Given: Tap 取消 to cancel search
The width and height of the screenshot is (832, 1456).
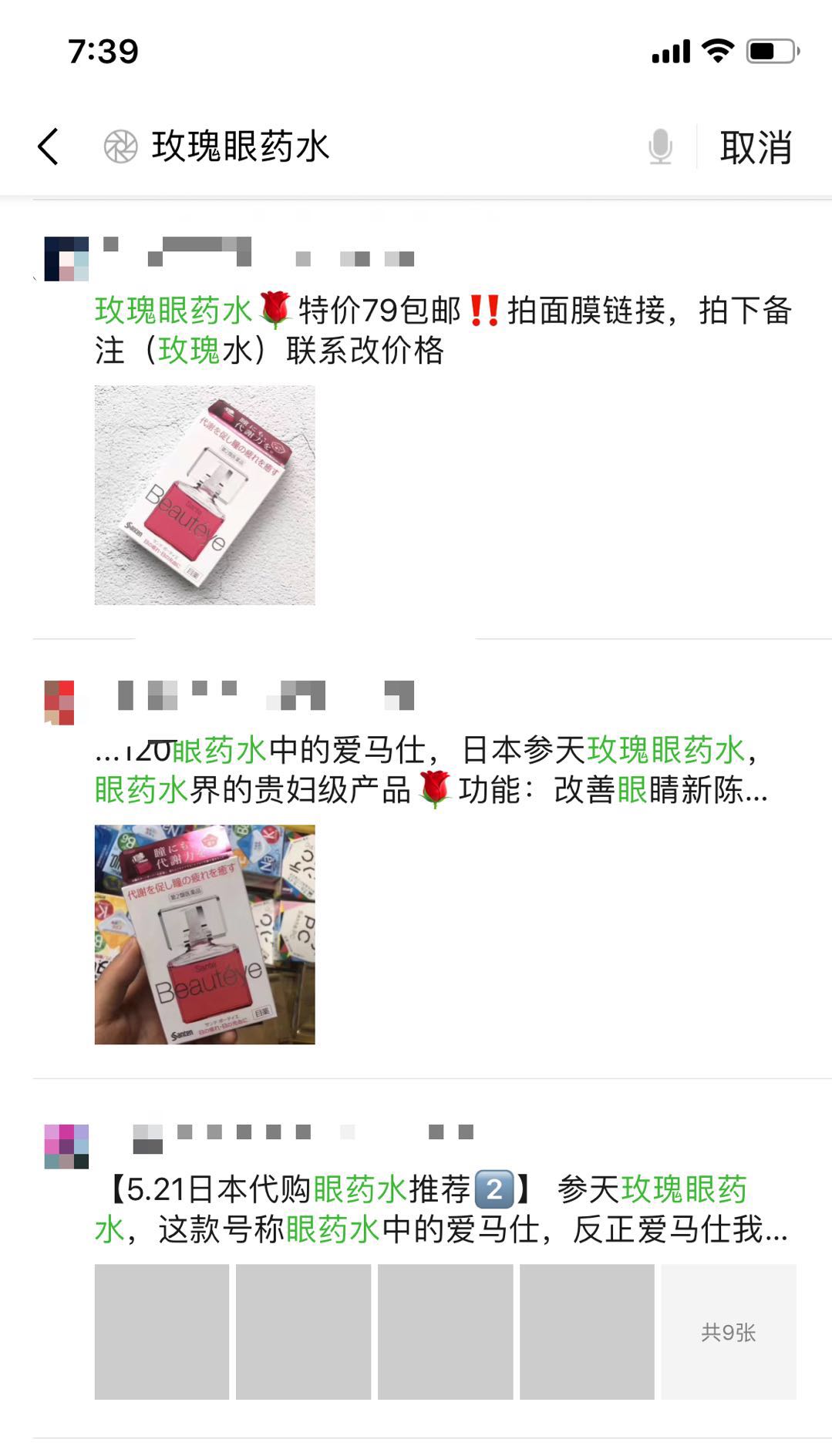Looking at the screenshot, I should click(756, 147).
